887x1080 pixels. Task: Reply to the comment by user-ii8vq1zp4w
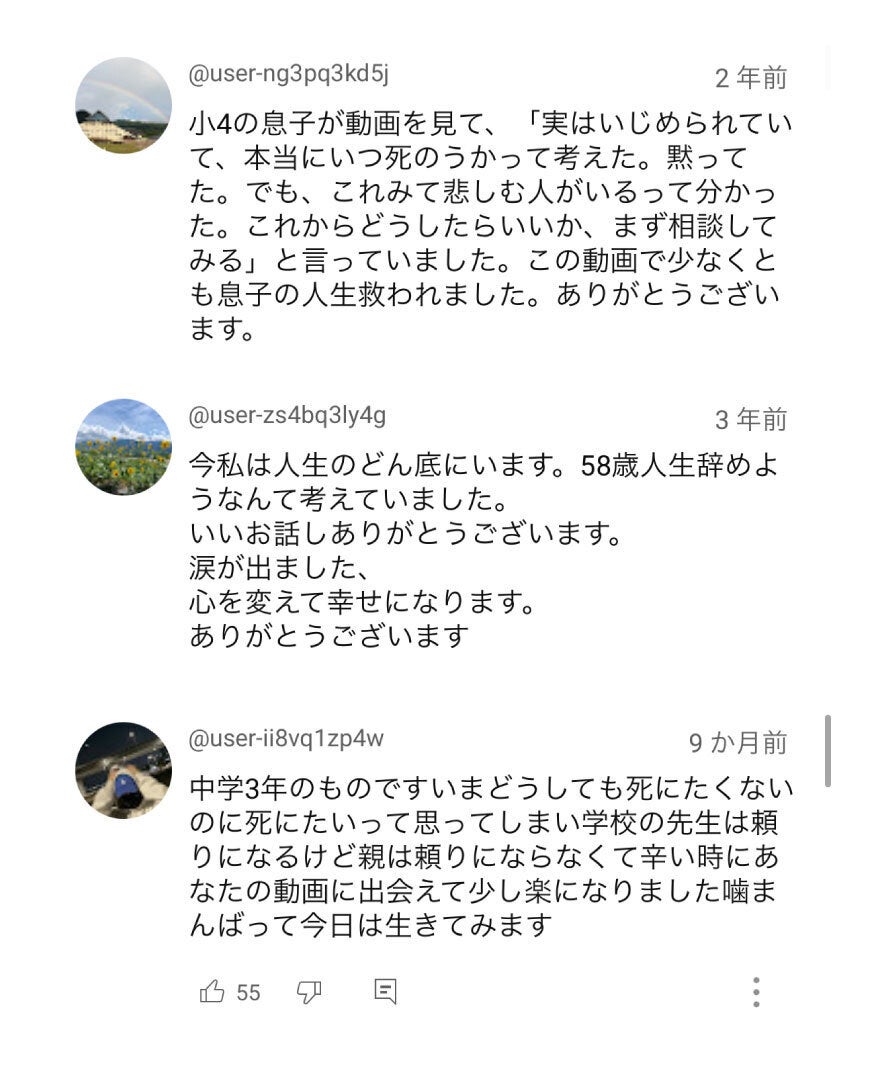coord(385,991)
